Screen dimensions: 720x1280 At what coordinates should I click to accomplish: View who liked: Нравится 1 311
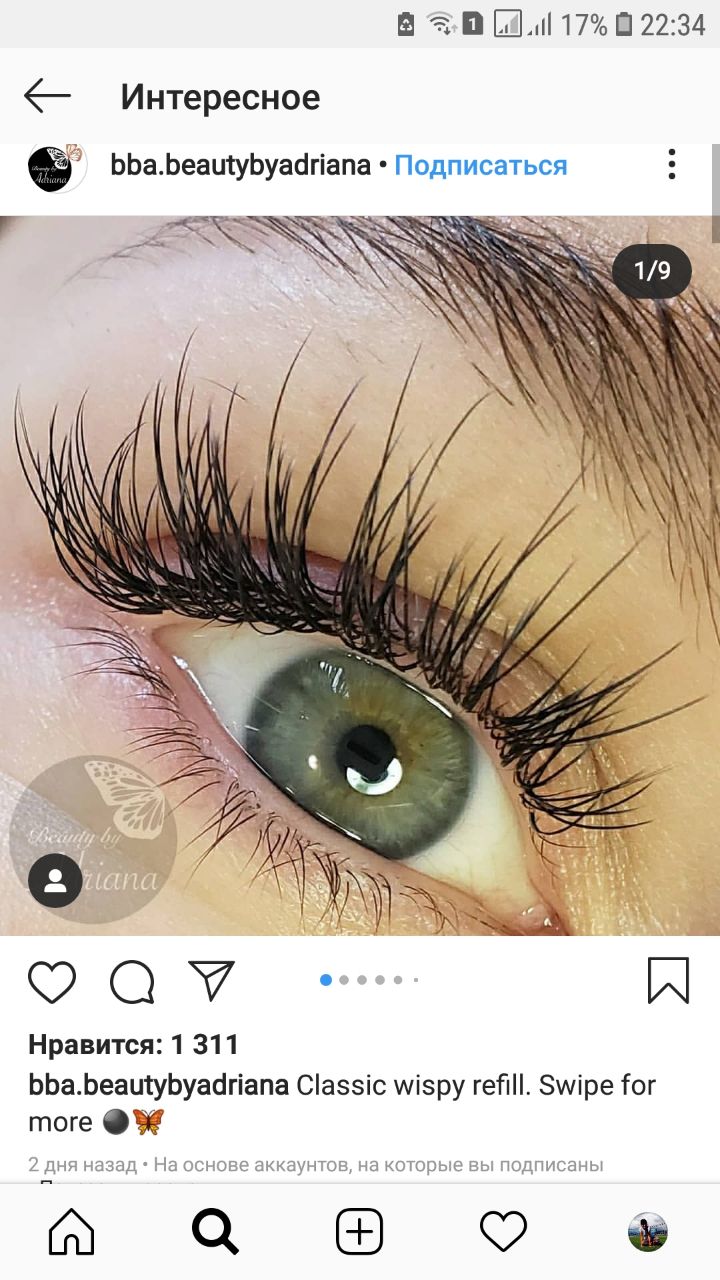tap(134, 1046)
